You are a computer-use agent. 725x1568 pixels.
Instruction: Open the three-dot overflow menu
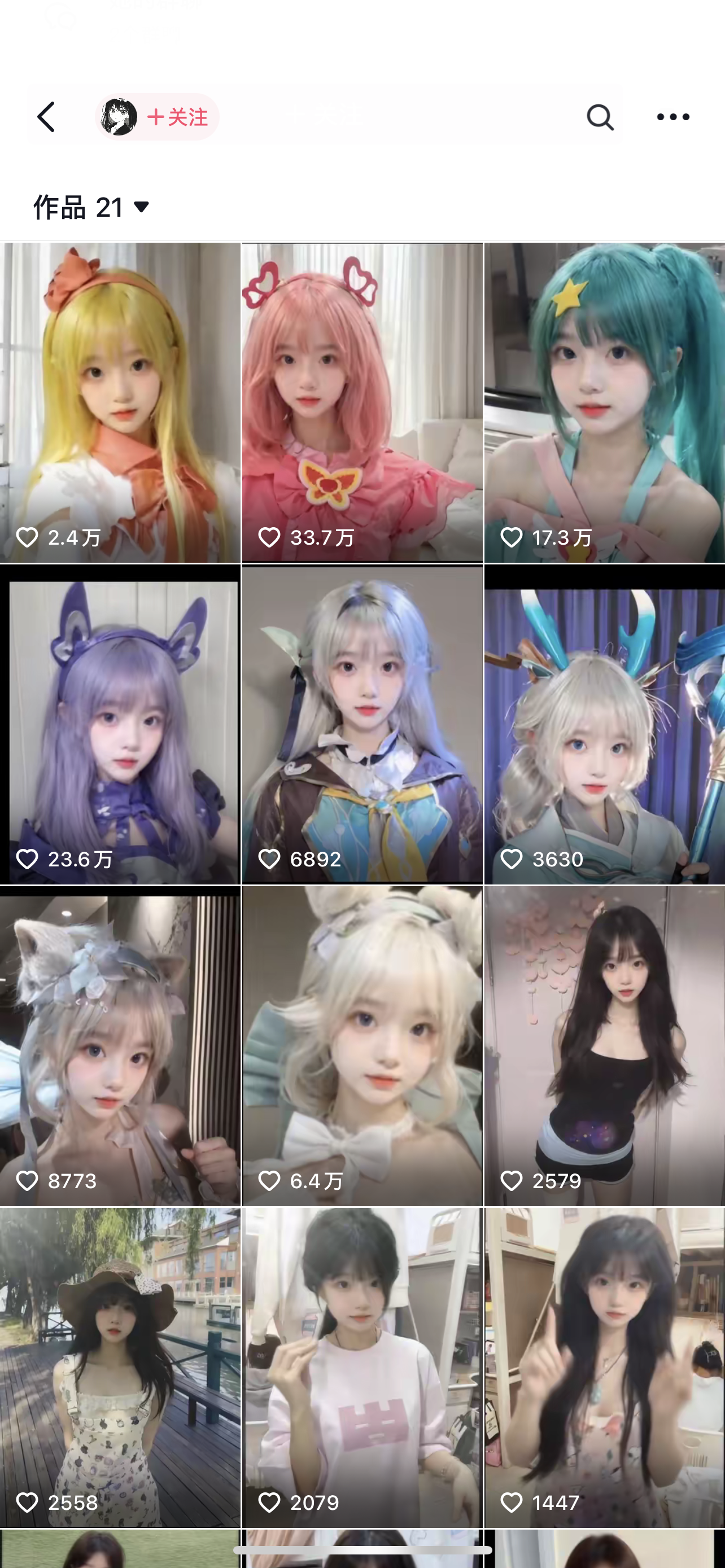pos(672,117)
